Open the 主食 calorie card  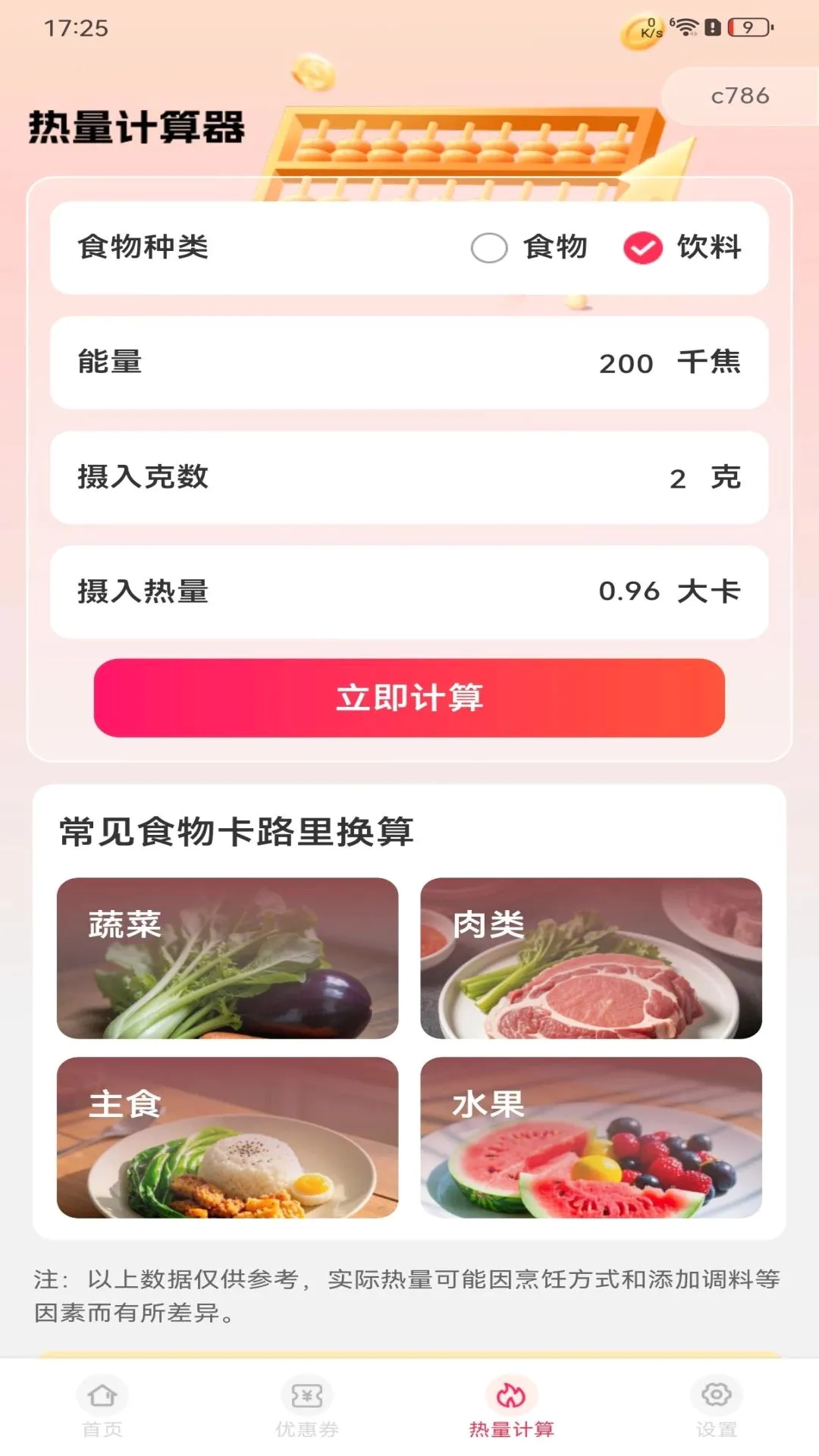[227, 1137]
